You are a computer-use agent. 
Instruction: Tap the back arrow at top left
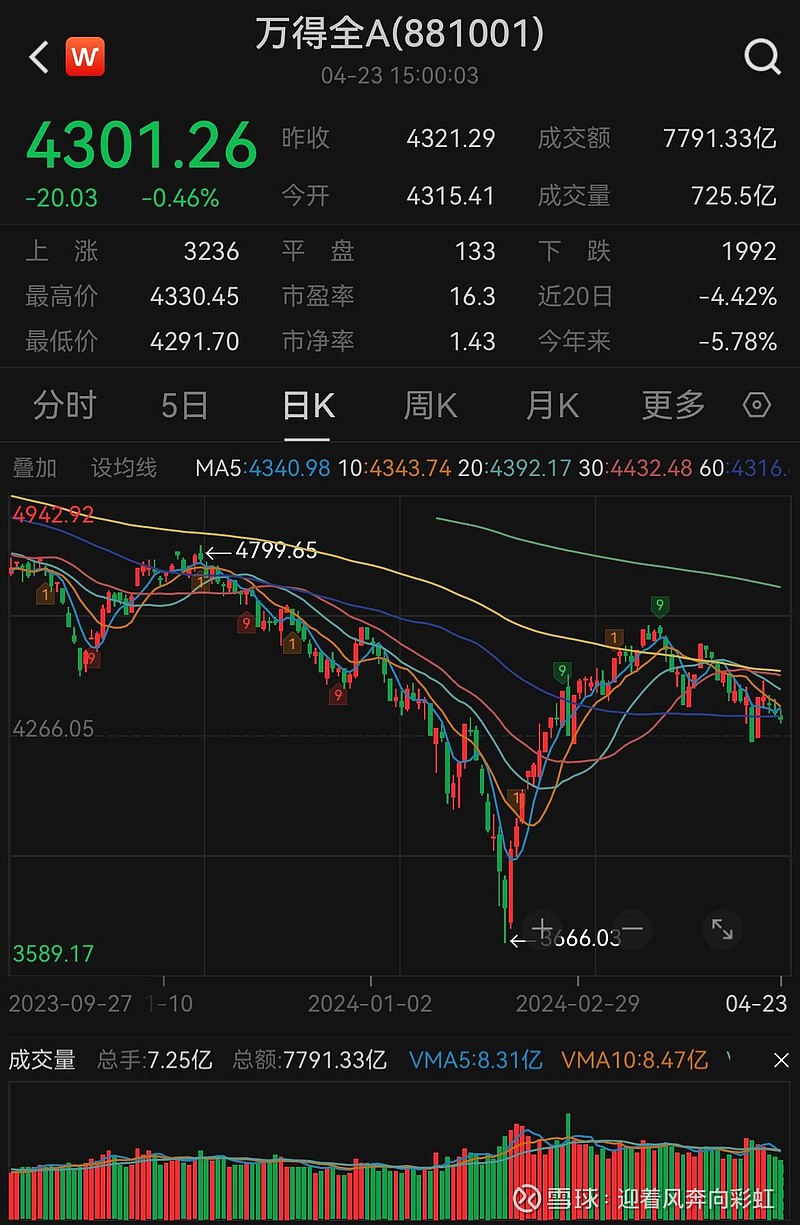tap(37, 57)
